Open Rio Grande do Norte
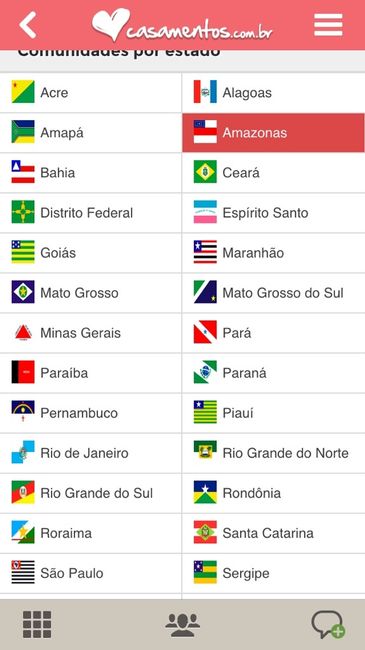The height and width of the screenshot is (650, 365). coord(274,453)
